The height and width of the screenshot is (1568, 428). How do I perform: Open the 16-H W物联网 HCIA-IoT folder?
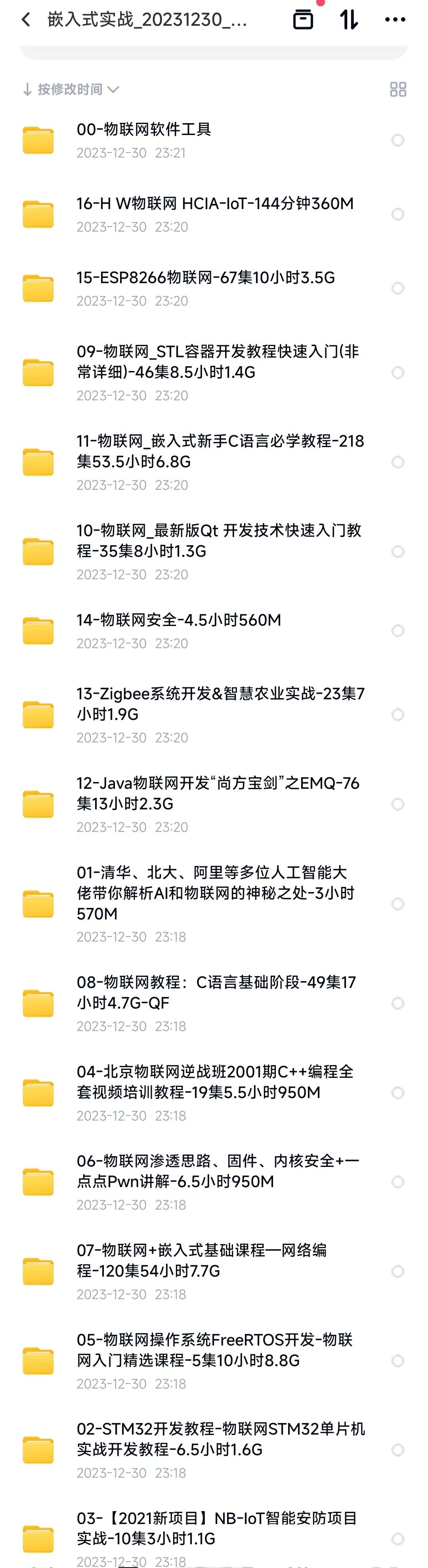(214, 204)
